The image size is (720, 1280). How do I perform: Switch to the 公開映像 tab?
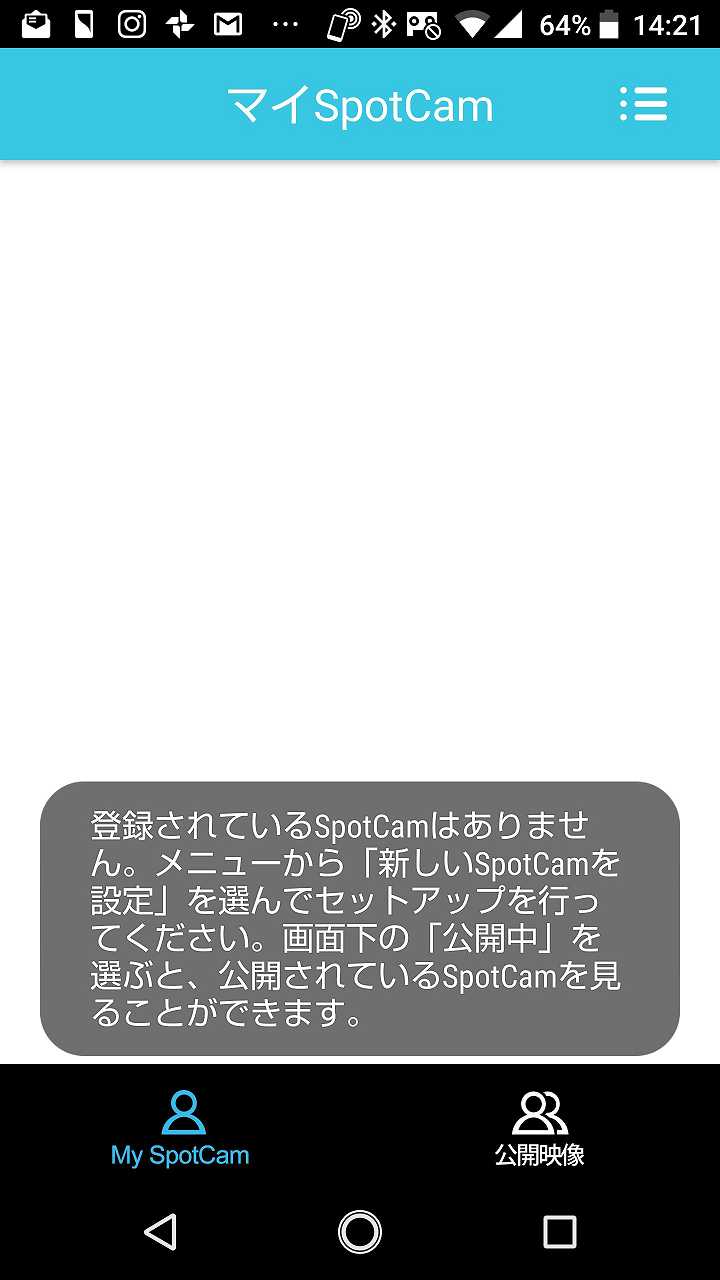click(x=540, y=1130)
